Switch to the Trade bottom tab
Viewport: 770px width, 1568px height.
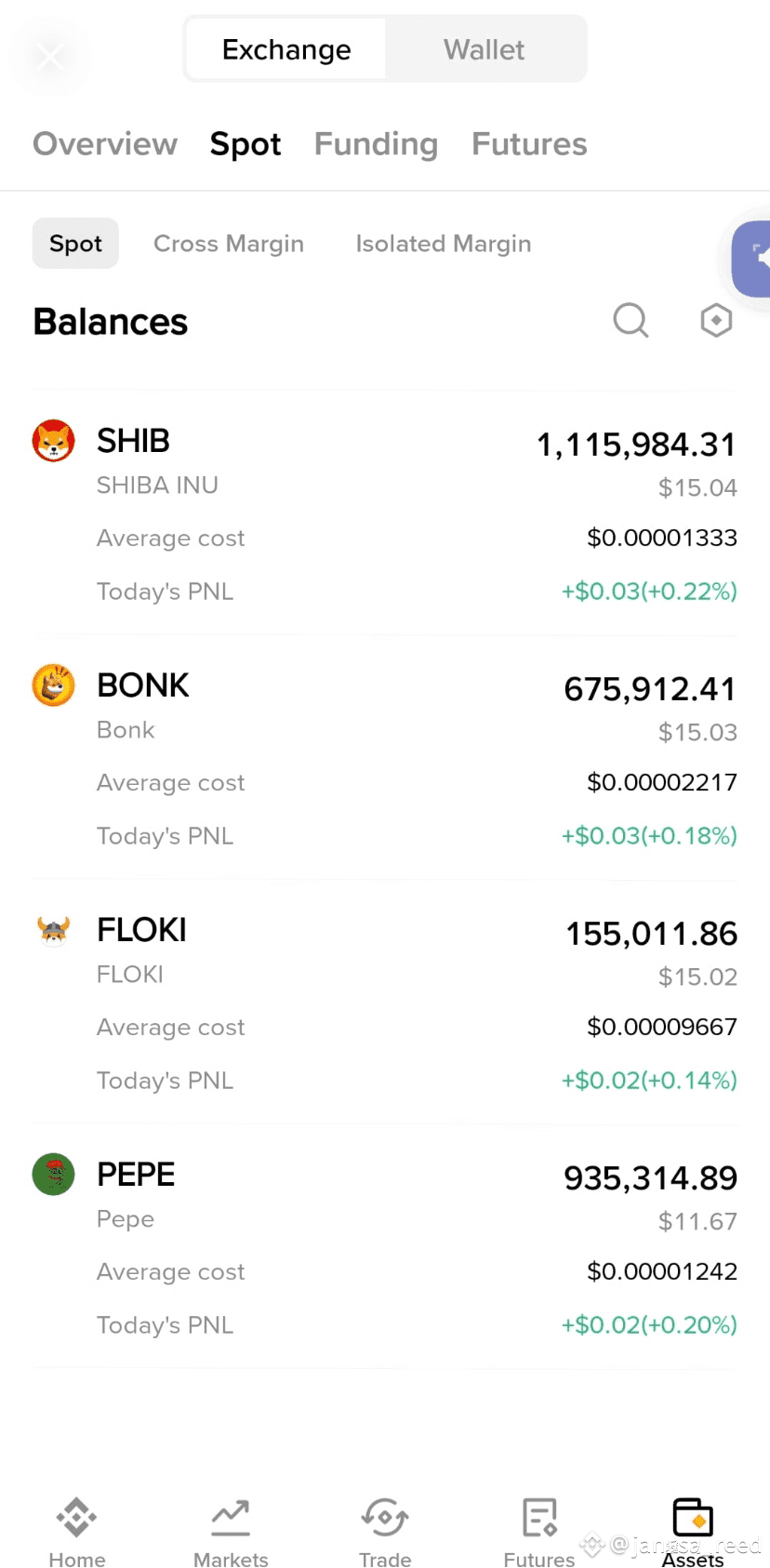coord(385,1533)
